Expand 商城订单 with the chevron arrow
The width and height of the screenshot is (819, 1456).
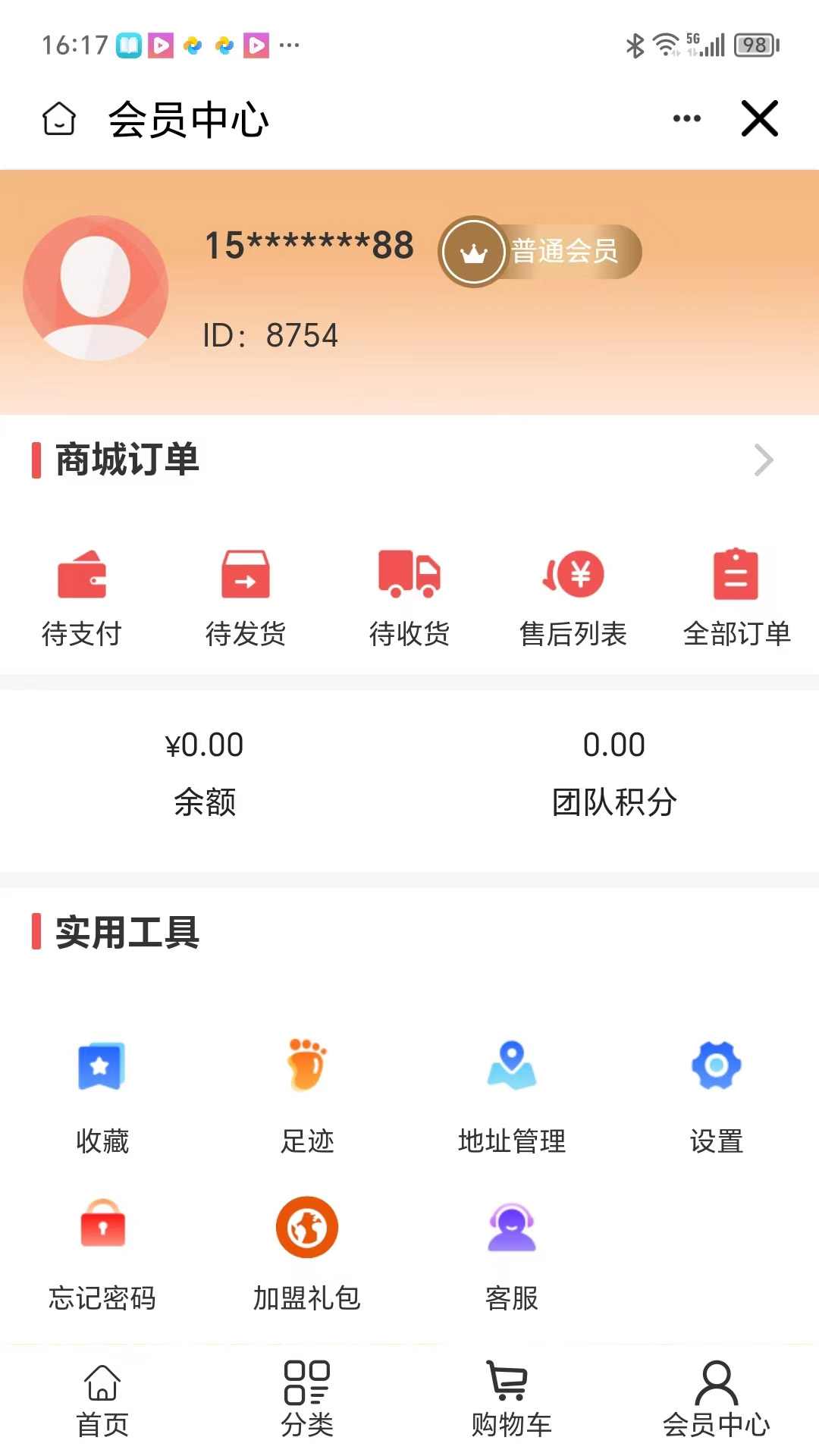pos(764,460)
